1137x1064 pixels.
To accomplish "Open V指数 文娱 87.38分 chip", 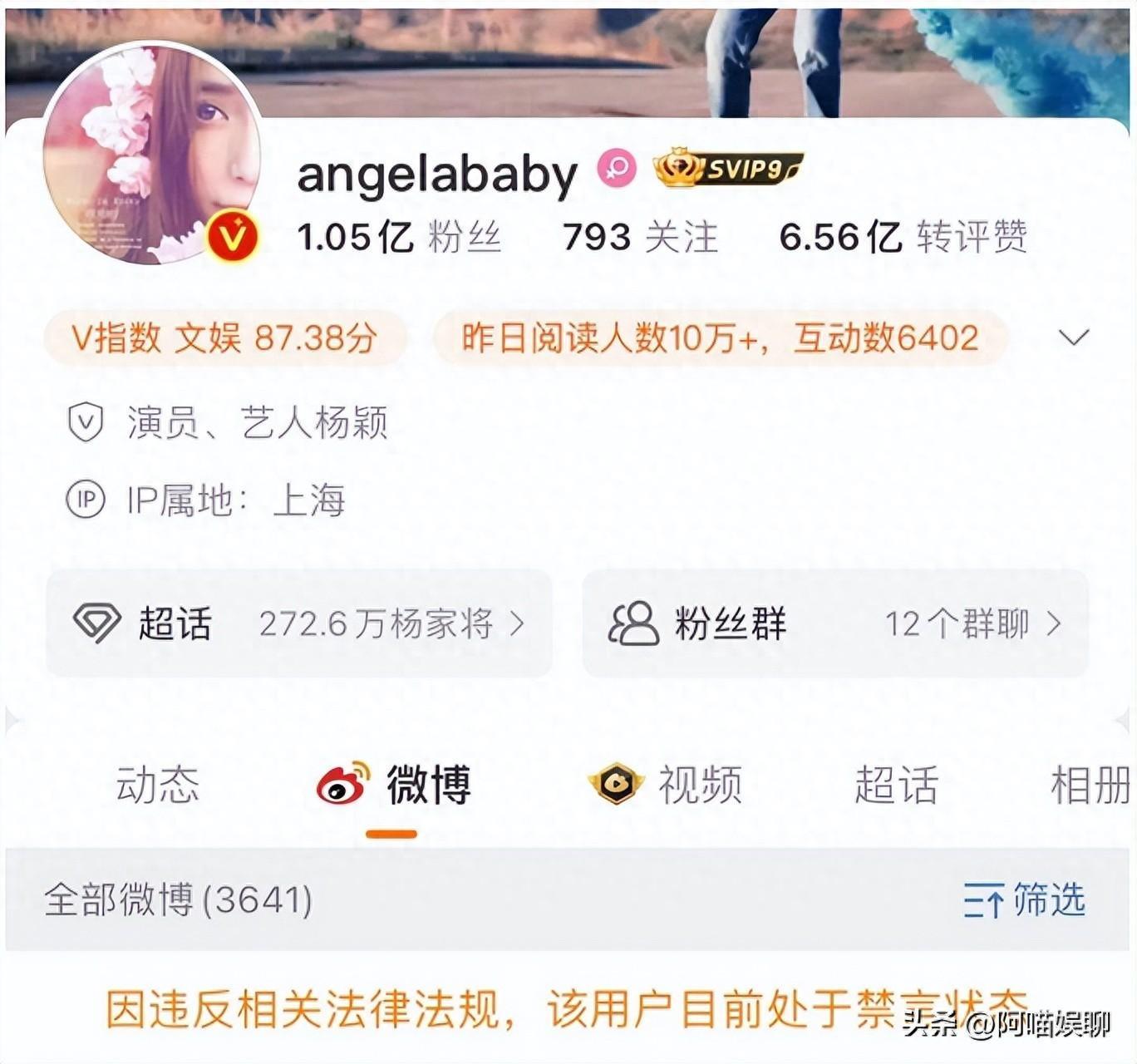I will (224, 338).
